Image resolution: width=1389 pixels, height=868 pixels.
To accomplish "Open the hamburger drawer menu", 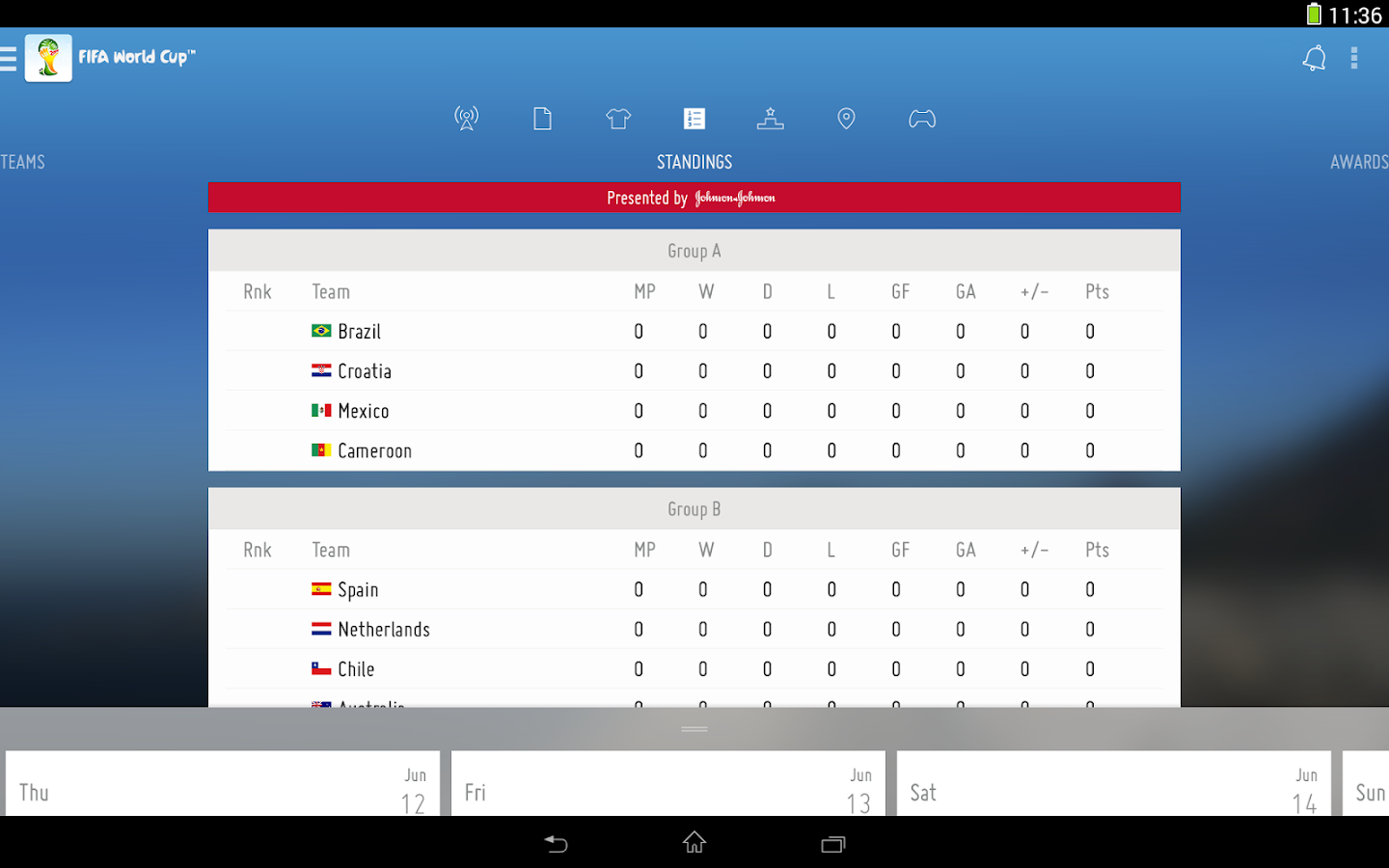I will (x=10, y=59).
